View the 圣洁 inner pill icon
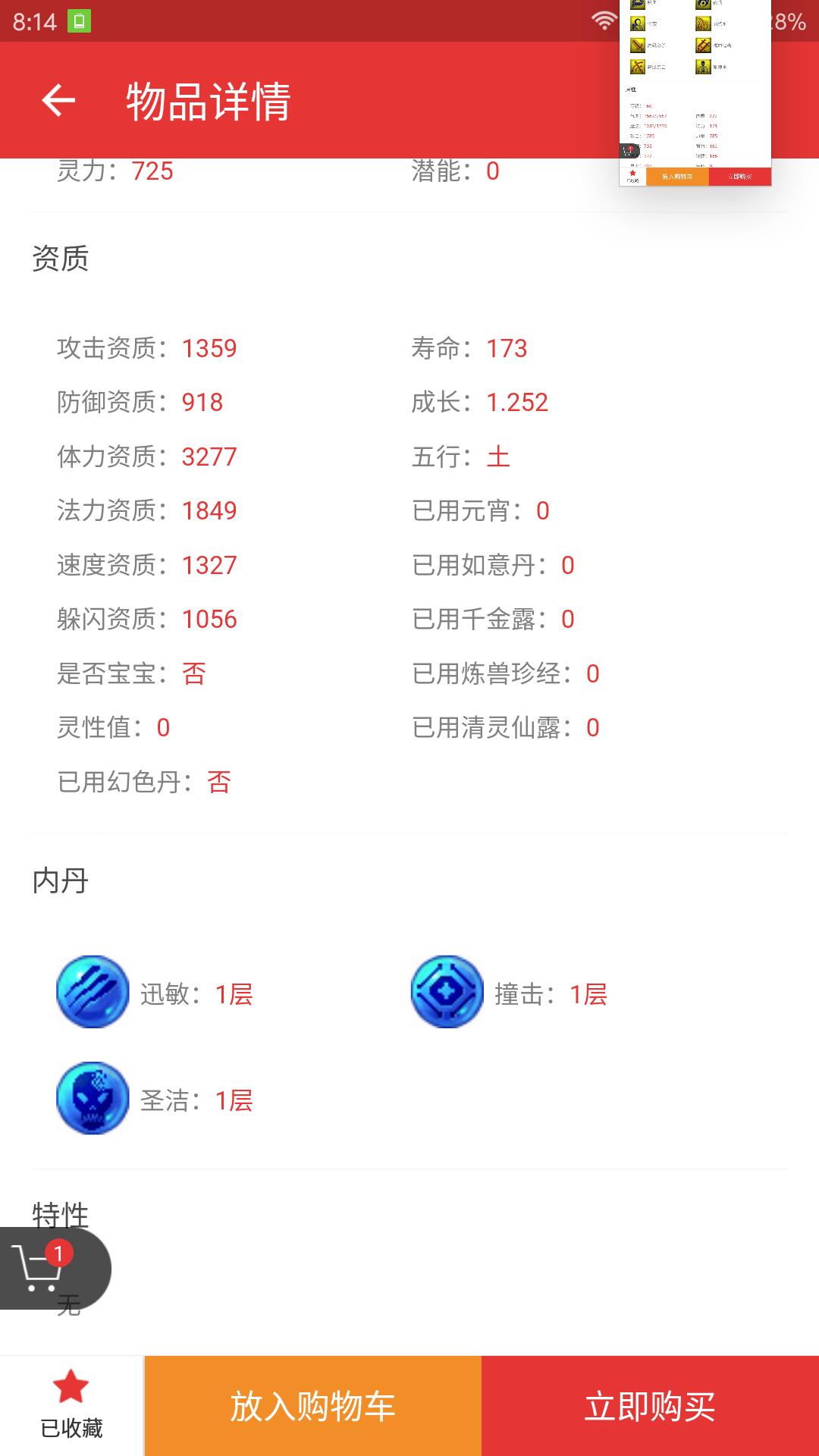This screenshot has height=1456, width=819. (93, 1098)
